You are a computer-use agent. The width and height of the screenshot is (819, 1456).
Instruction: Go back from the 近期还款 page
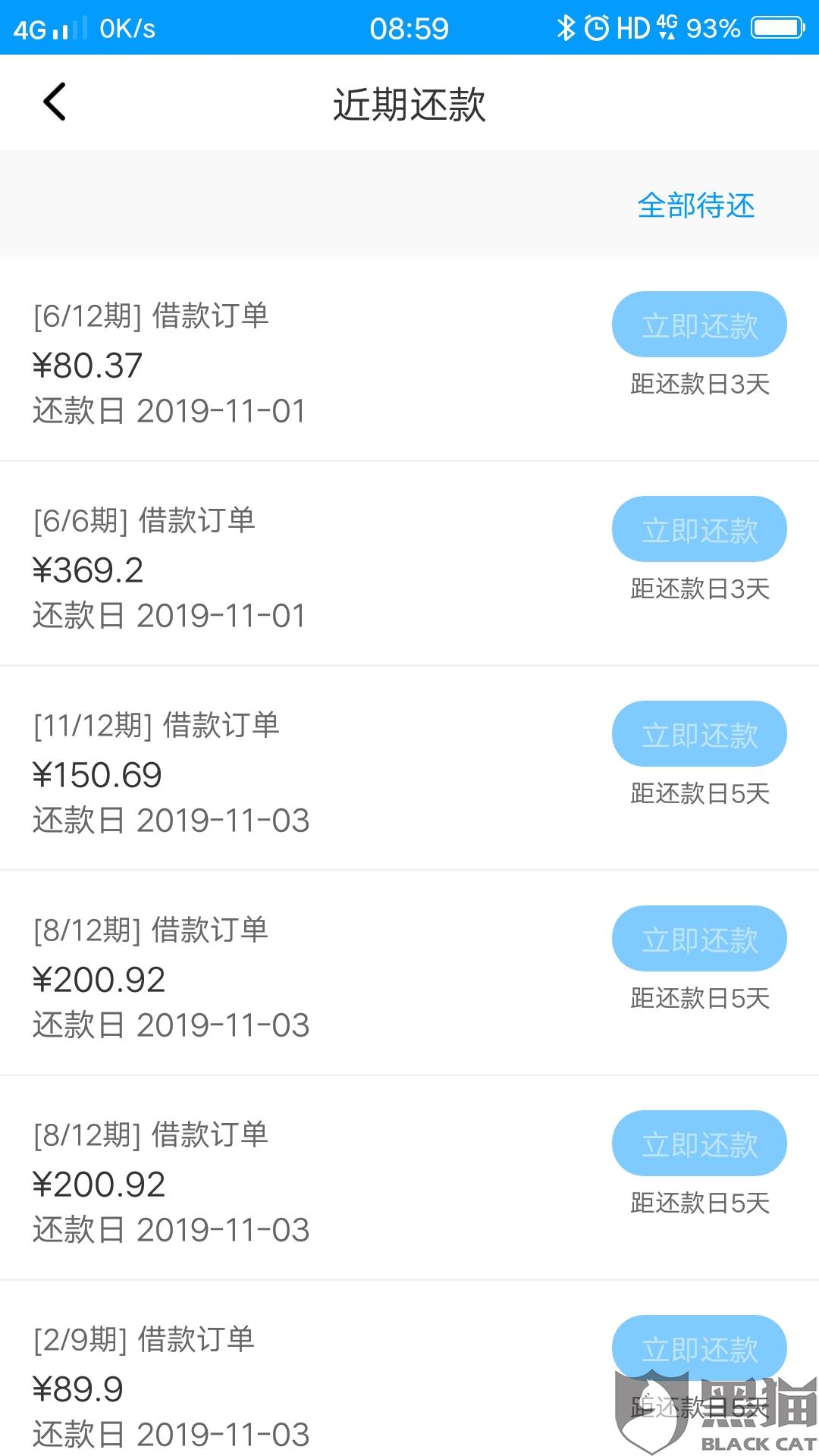[x=55, y=102]
